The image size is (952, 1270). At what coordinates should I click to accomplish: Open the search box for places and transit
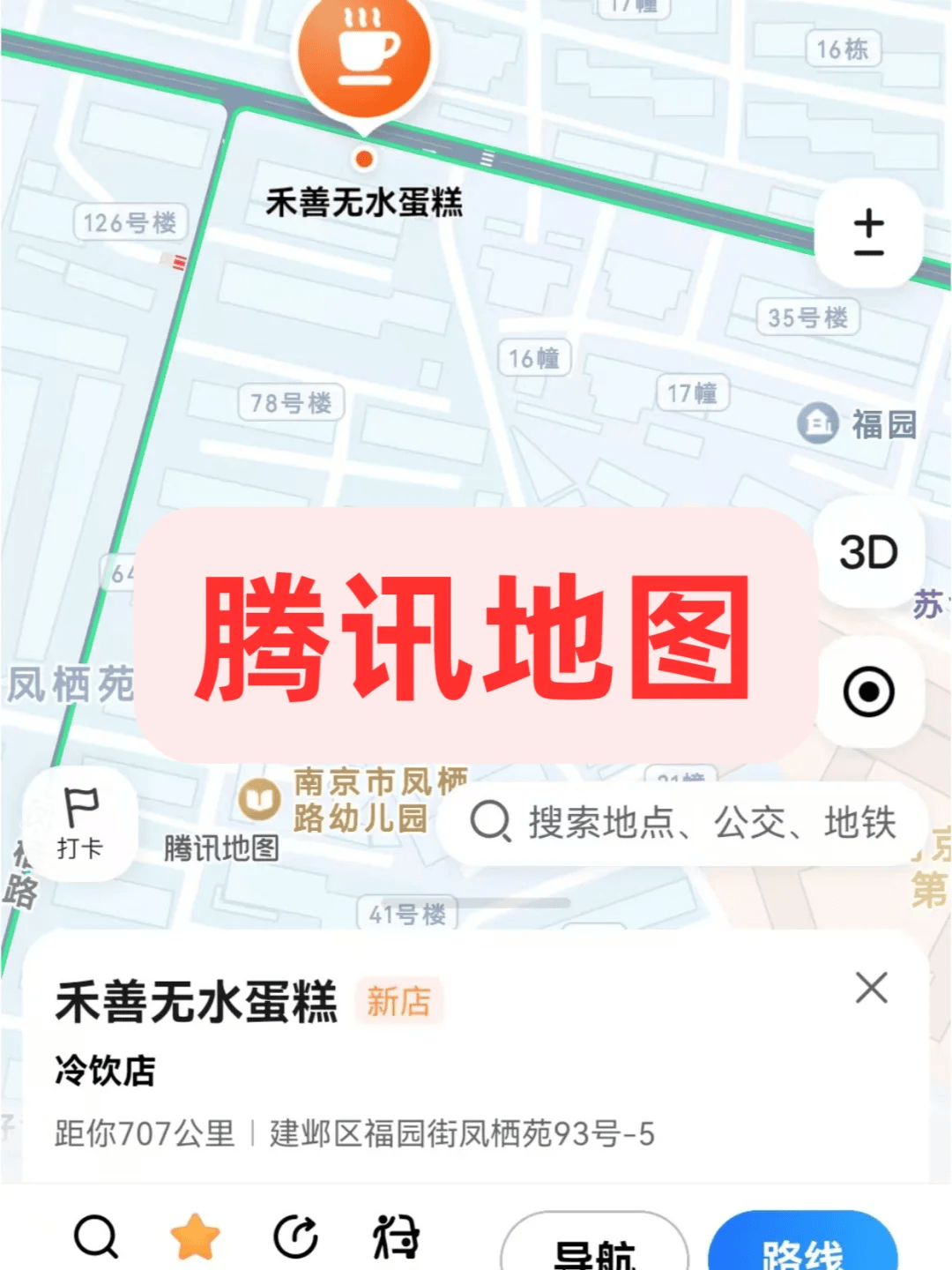pyautogui.click(x=683, y=822)
